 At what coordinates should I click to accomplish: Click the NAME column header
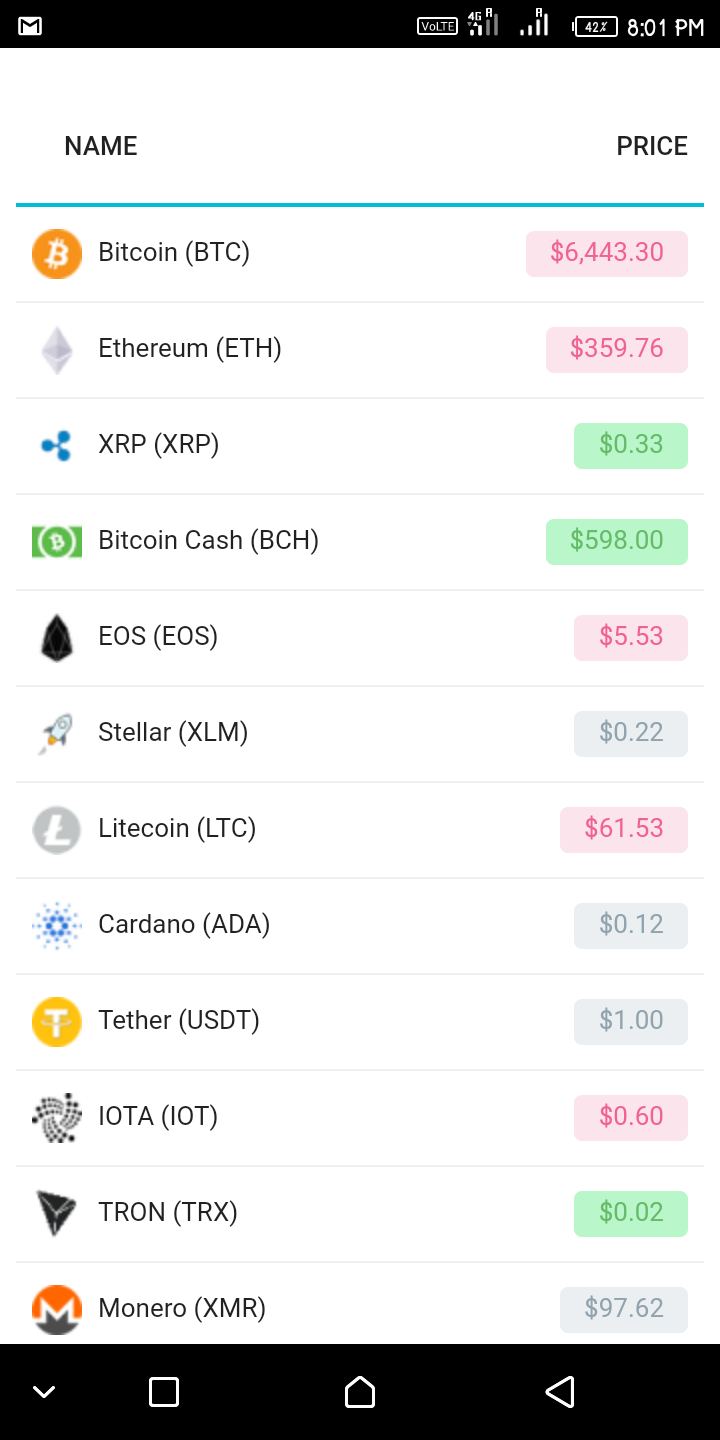100,146
